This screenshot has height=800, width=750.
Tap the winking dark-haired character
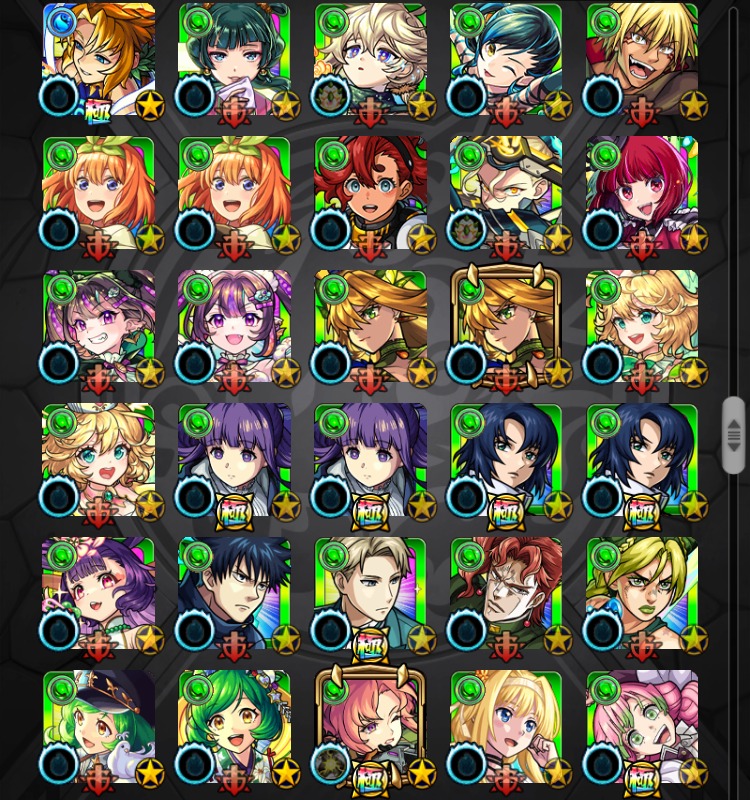(506, 60)
